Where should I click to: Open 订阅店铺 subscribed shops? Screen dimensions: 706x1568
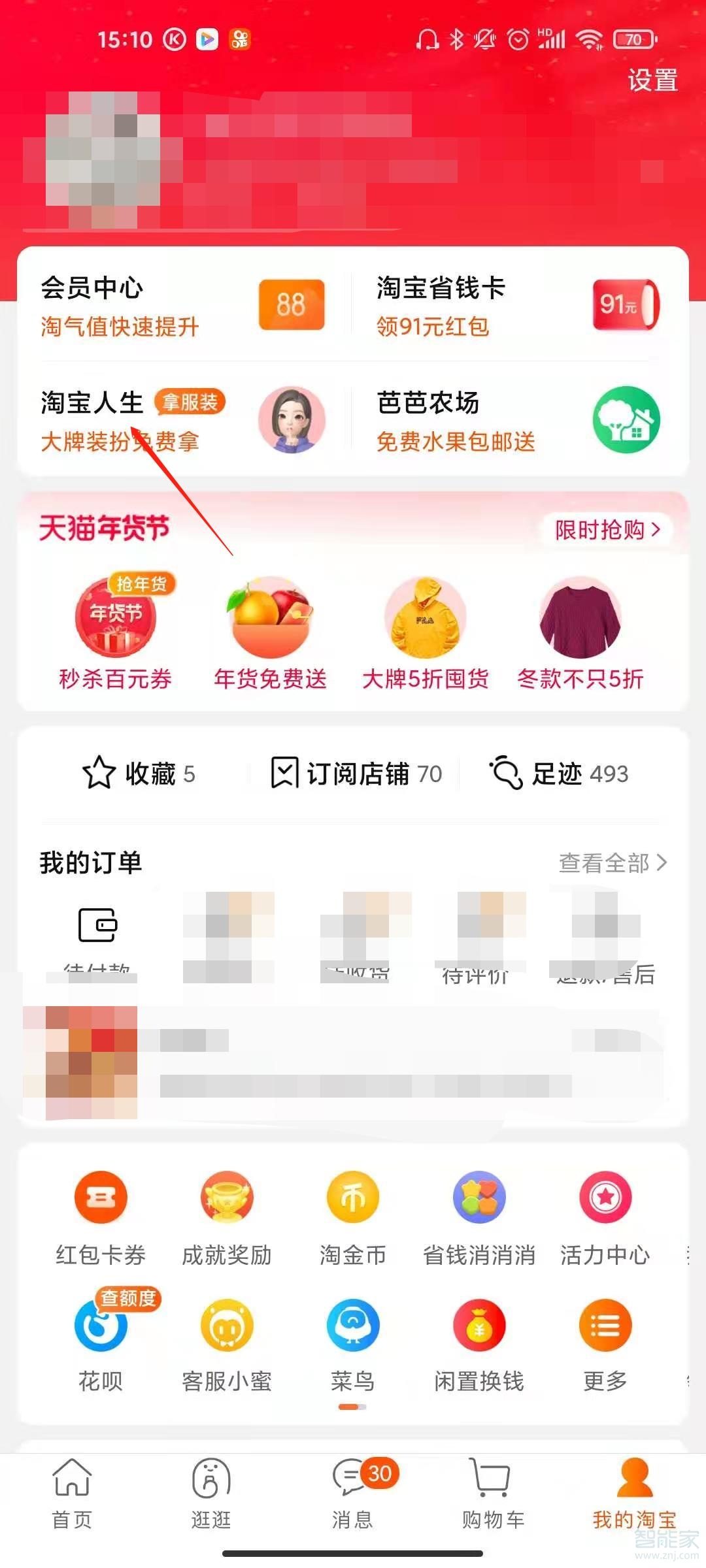tap(357, 774)
